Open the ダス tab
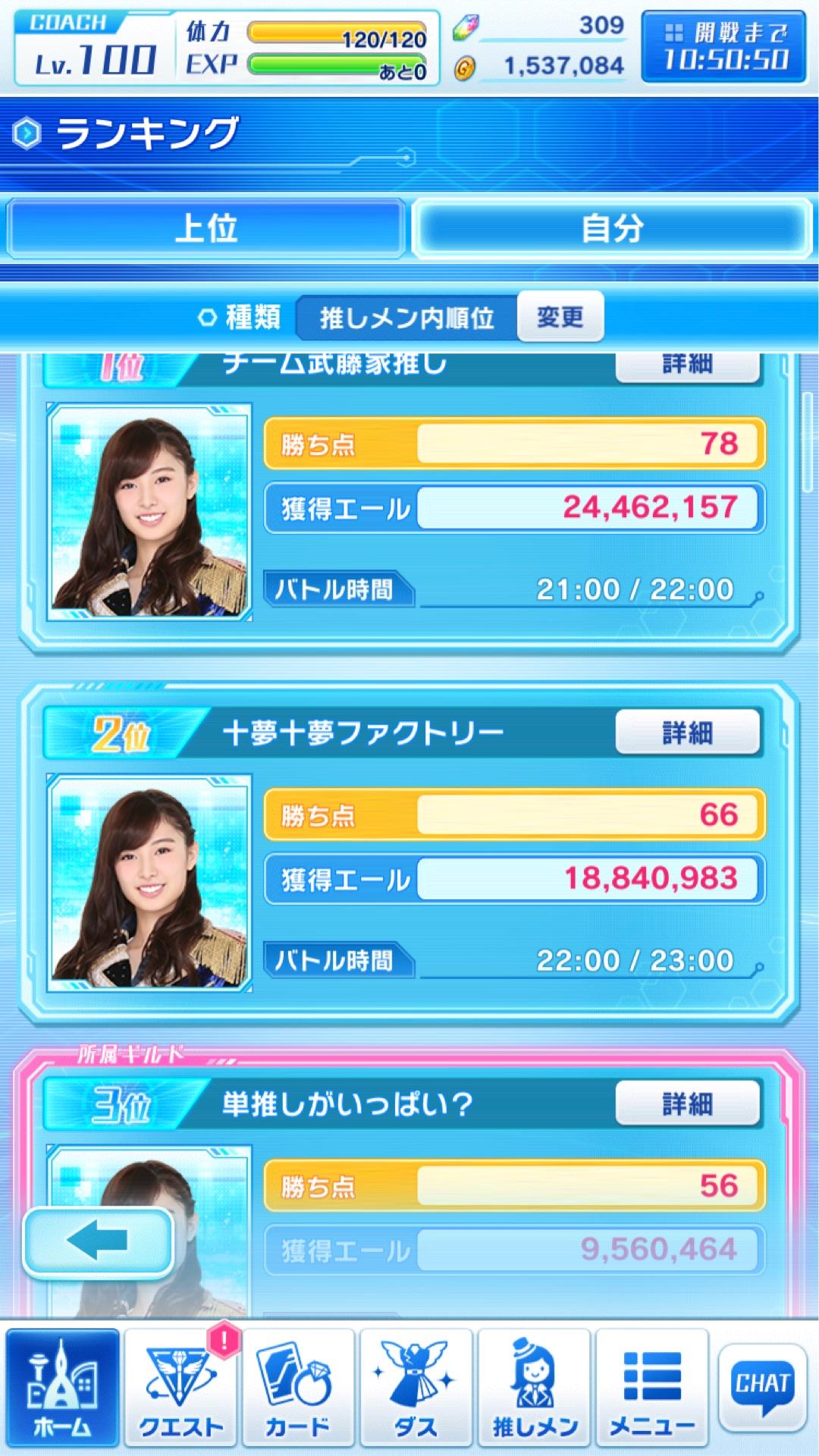This screenshot has width=819, height=1456. pyautogui.click(x=416, y=1388)
